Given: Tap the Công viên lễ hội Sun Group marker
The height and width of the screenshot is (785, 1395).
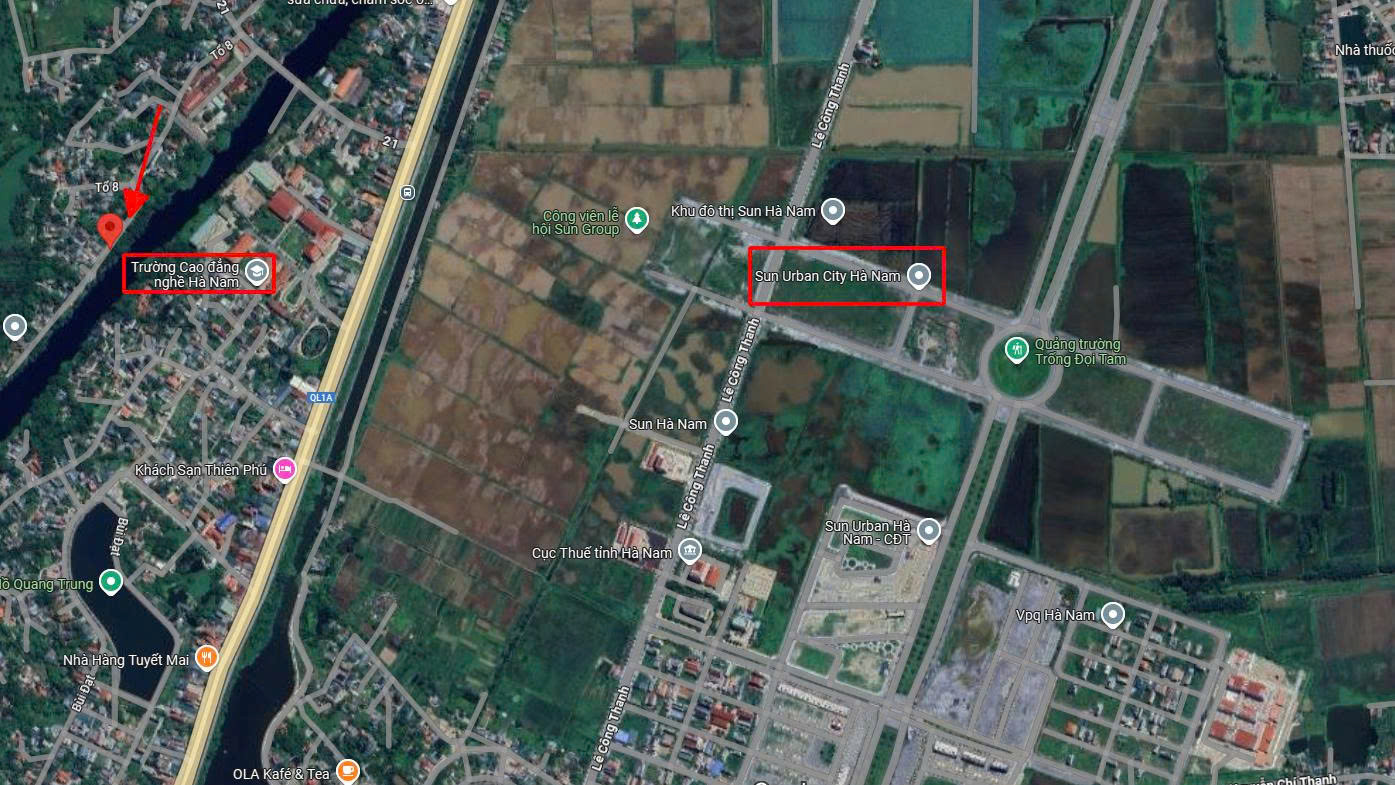Looking at the screenshot, I should 632,220.
